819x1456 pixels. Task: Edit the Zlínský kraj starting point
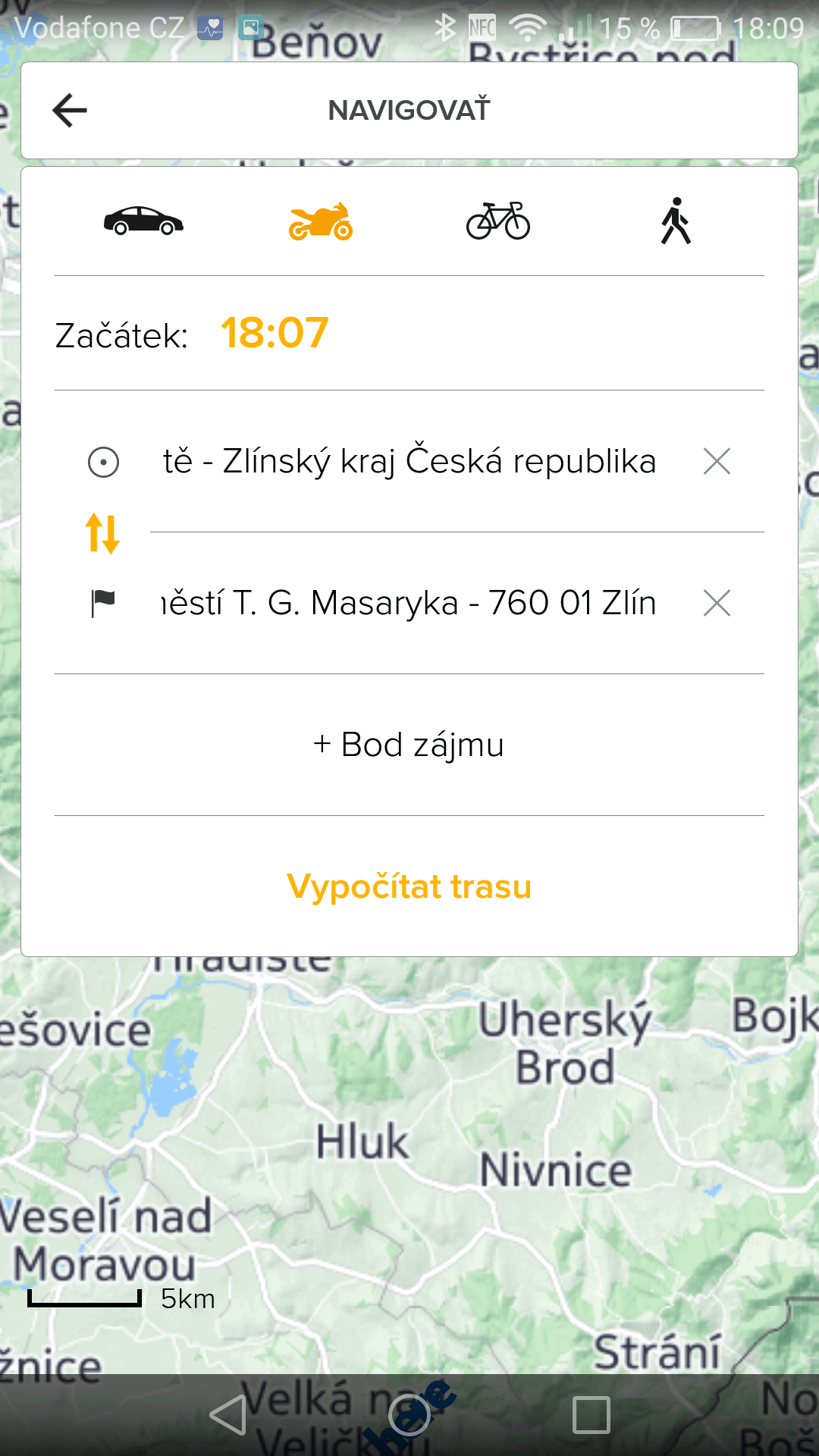pos(409,461)
